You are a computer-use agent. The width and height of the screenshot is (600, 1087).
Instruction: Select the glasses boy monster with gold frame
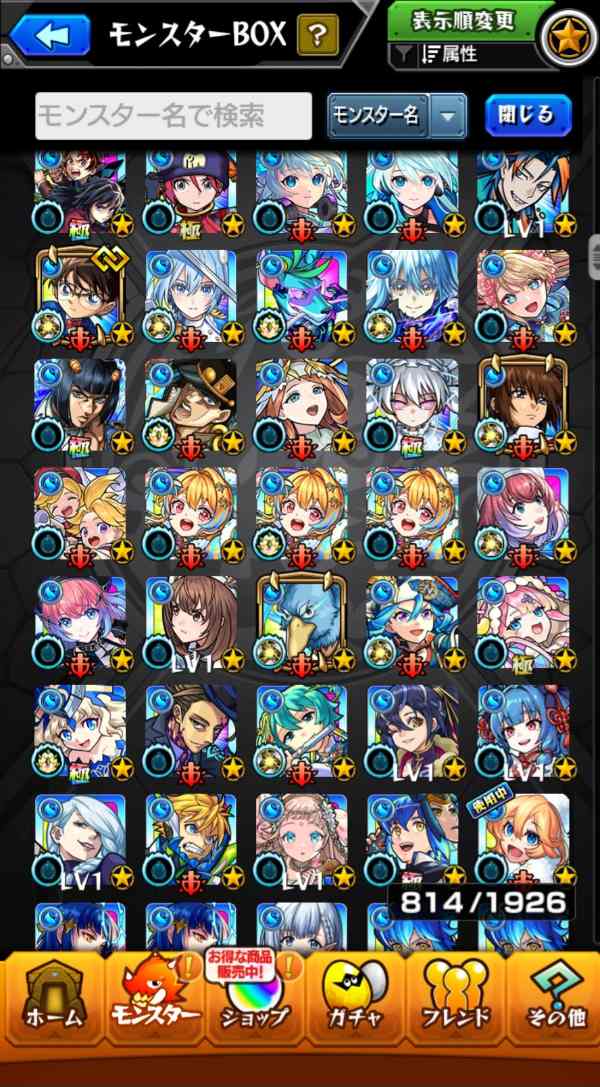pyautogui.click(x=80, y=295)
